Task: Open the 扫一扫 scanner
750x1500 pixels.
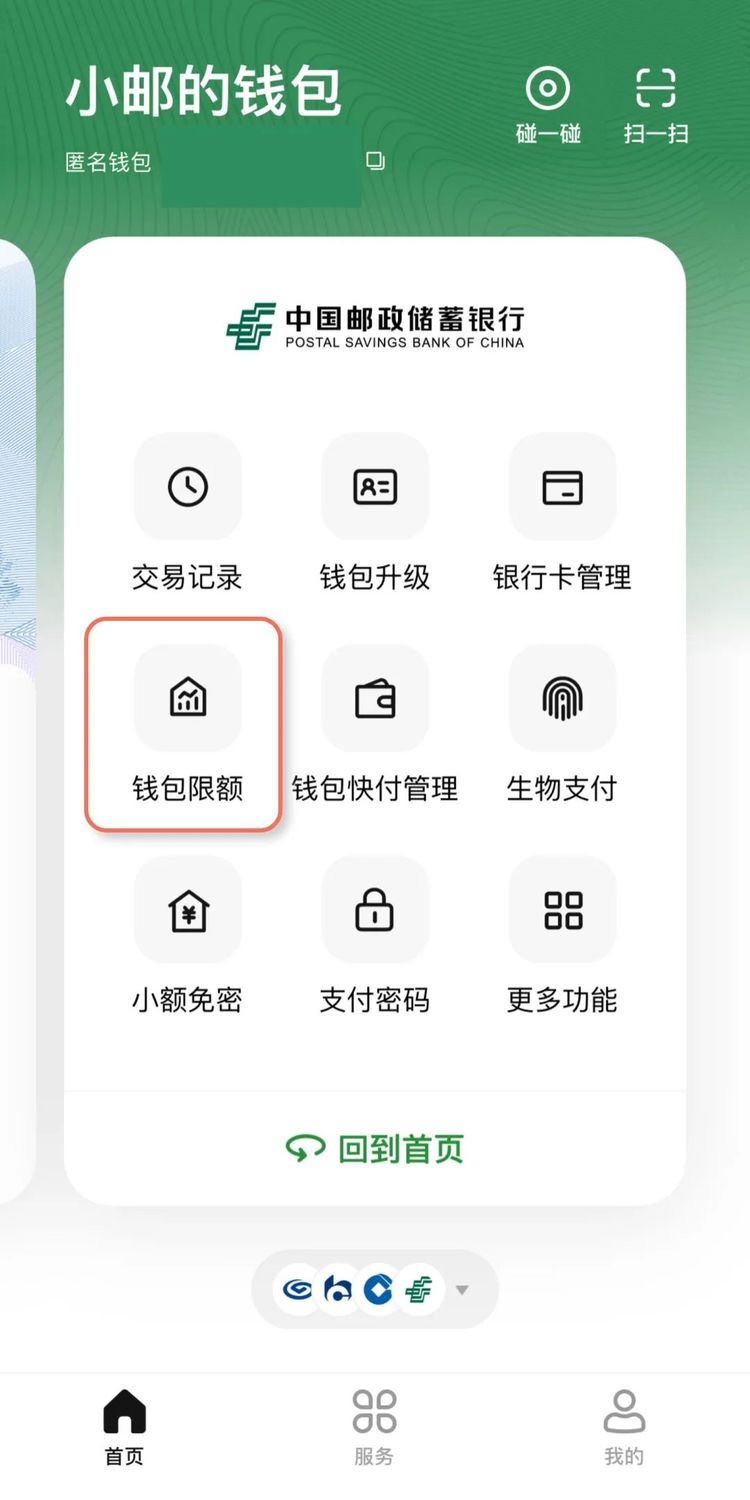Action: (x=656, y=103)
